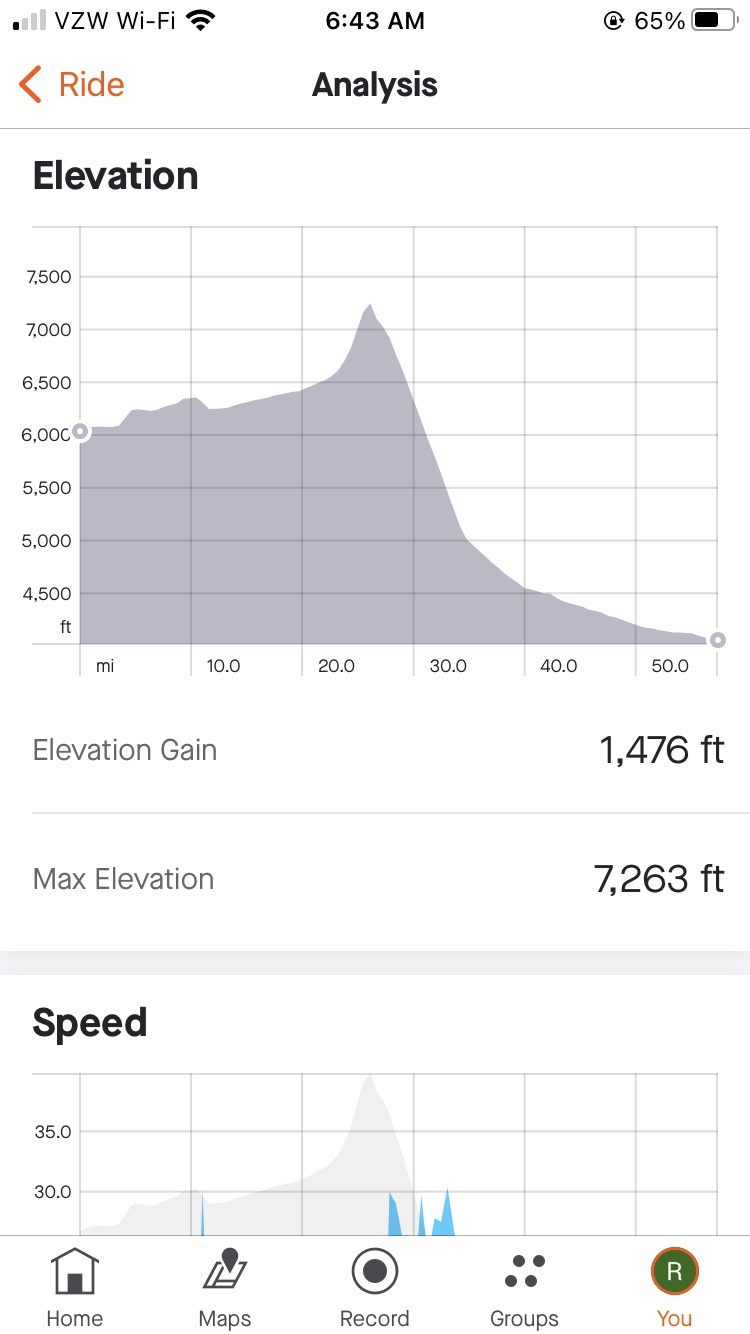Go back to the Ride screen
The height and width of the screenshot is (1334, 750).
pyautogui.click(x=72, y=85)
